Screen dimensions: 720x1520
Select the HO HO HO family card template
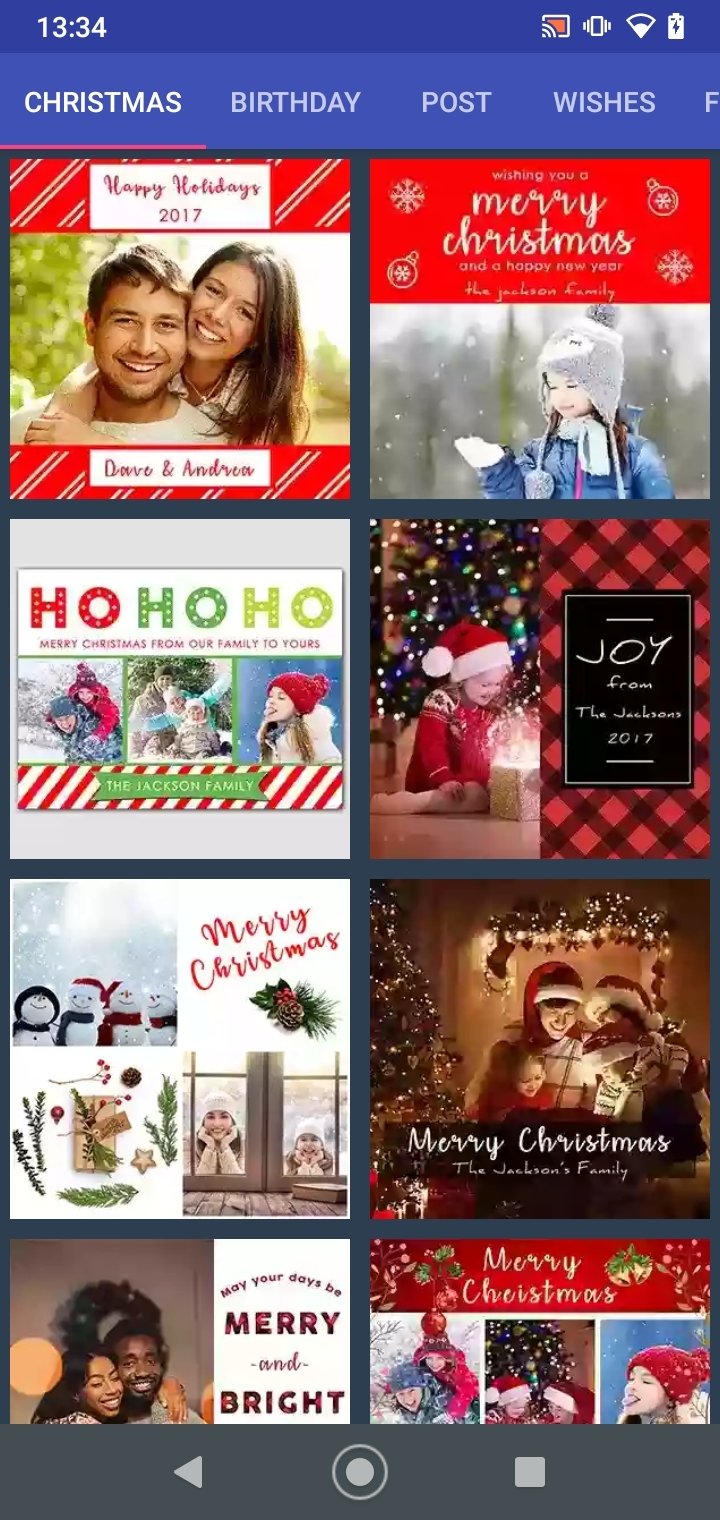click(x=180, y=688)
